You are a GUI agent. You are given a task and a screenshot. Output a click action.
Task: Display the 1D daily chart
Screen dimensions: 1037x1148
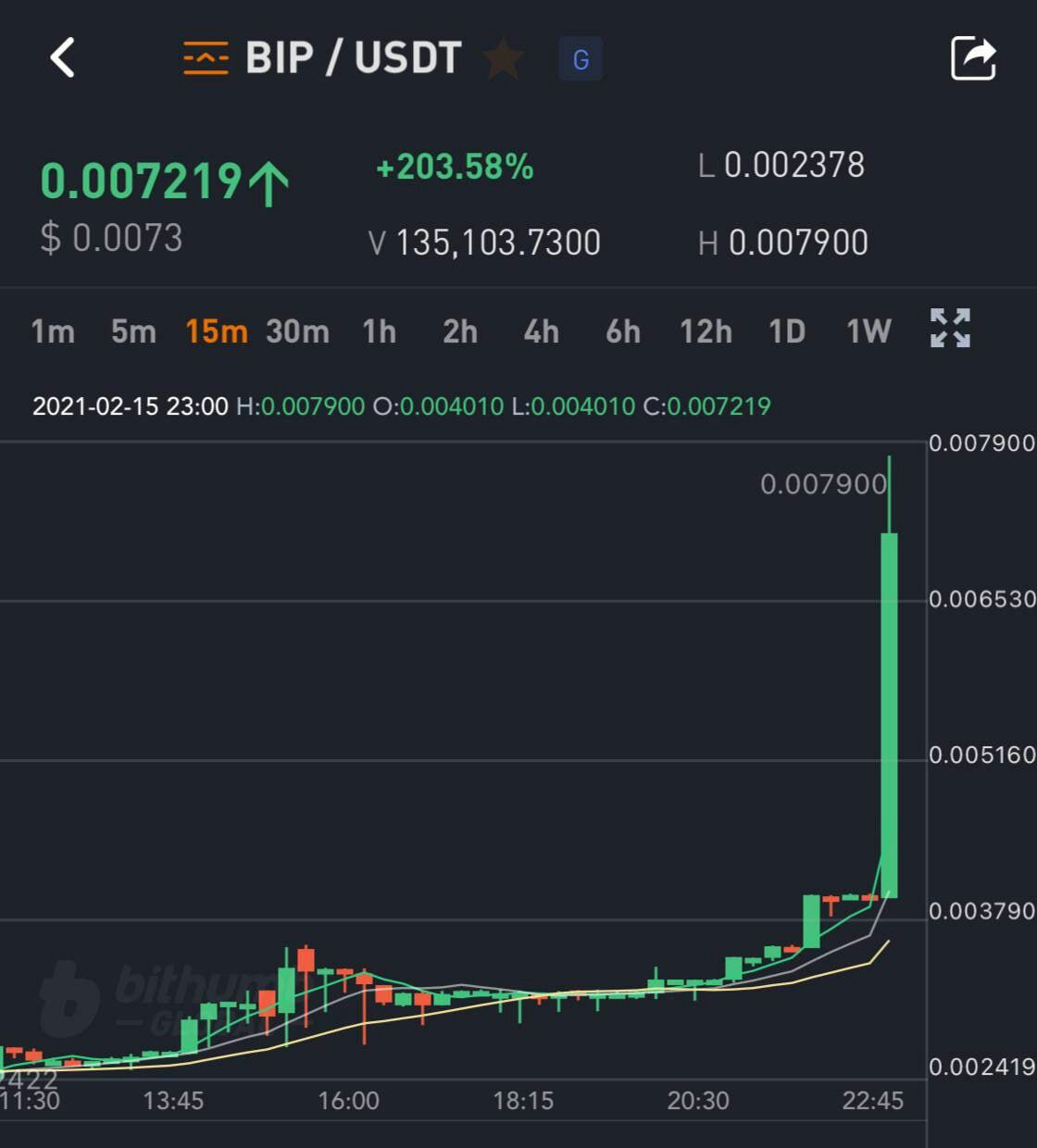[x=787, y=331]
